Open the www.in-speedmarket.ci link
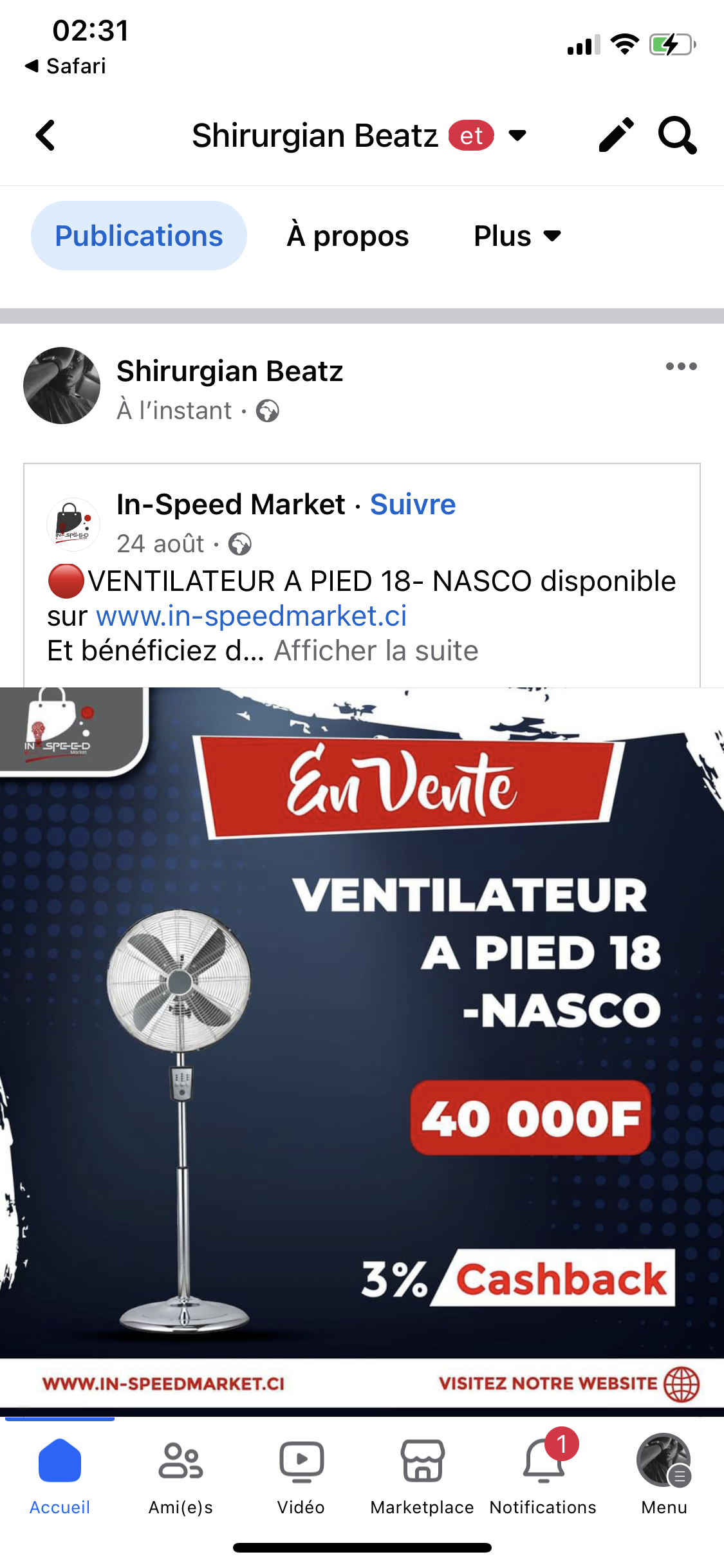The image size is (724, 1568). [252, 616]
